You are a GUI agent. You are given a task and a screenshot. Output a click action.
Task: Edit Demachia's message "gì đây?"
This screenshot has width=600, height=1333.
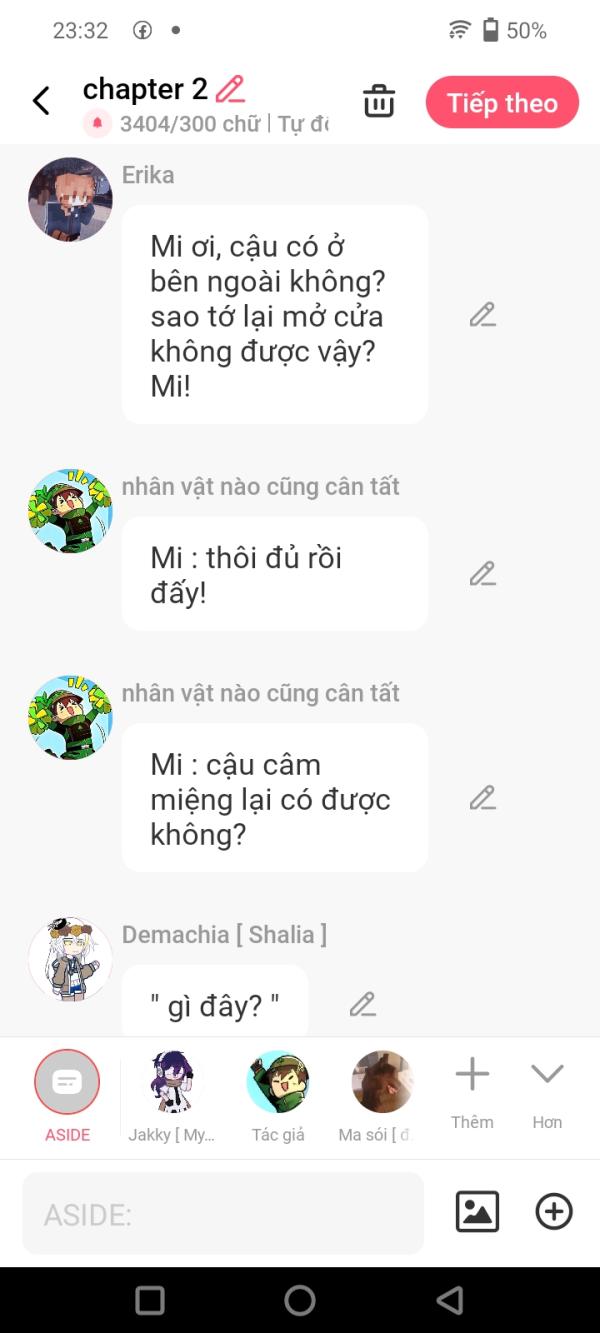click(x=363, y=1004)
